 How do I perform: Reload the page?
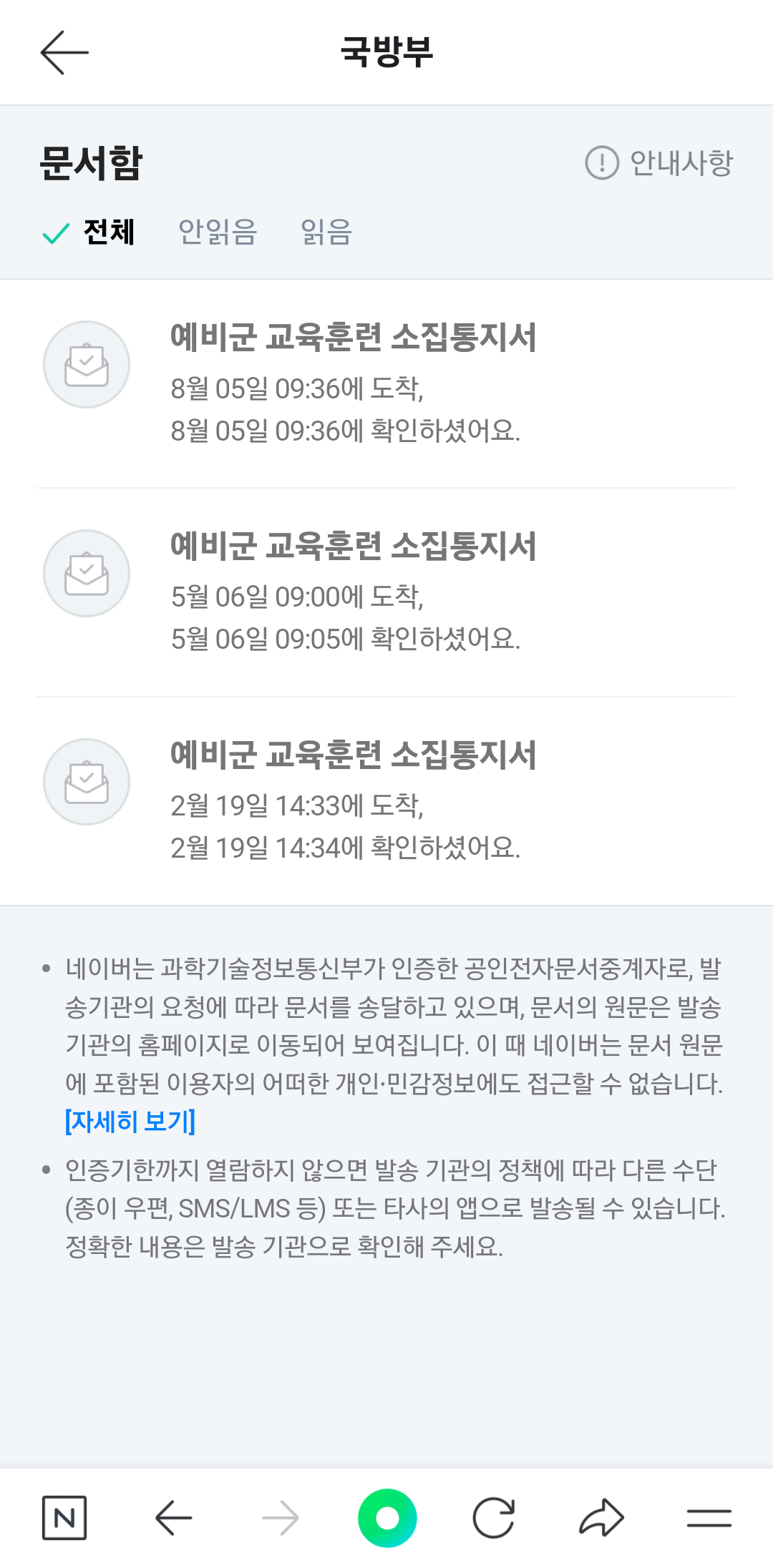(x=494, y=1517)
